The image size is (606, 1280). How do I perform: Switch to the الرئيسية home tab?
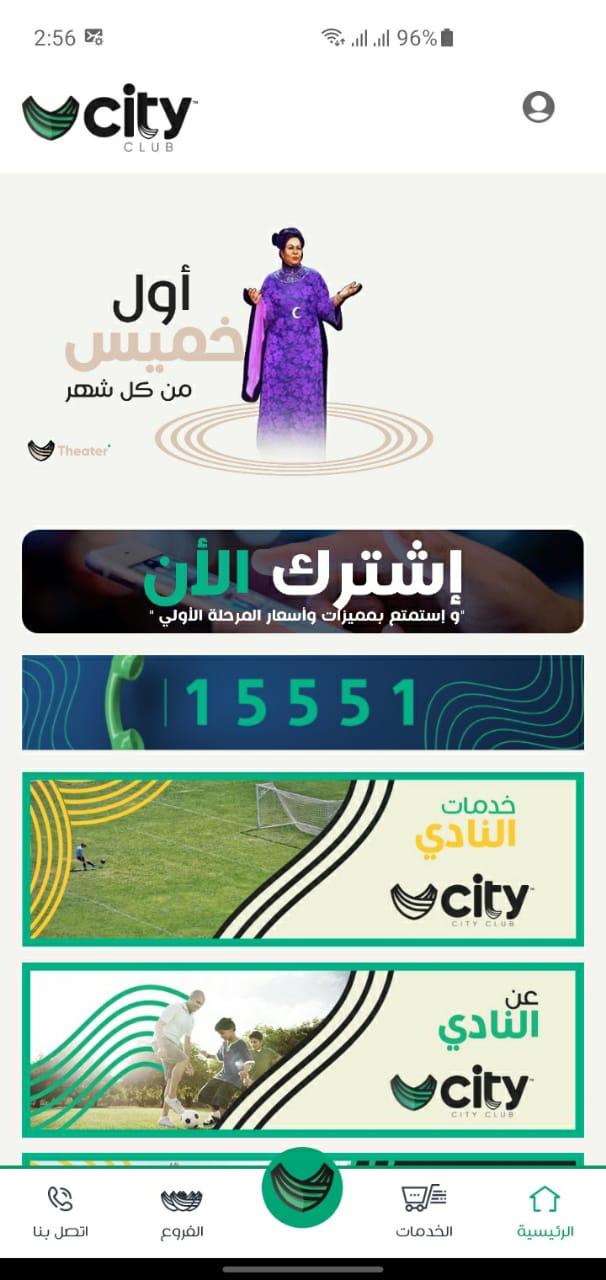[545, 1212]
